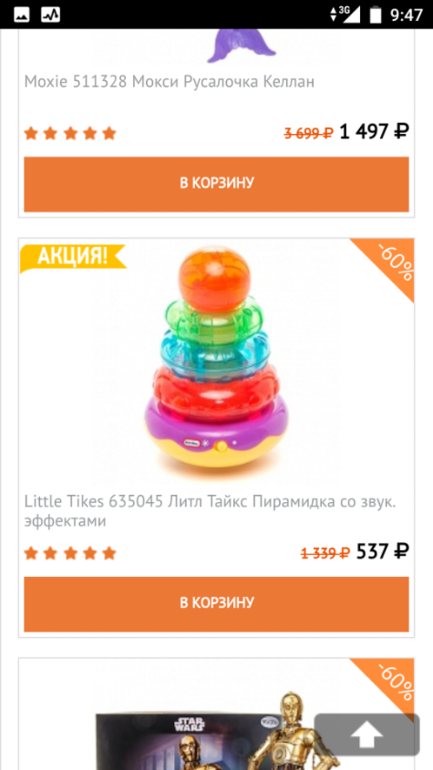Screen dimensions: 433x770
Task: Tap the scroll-to-top arrow button
Action: pos(367,735)
